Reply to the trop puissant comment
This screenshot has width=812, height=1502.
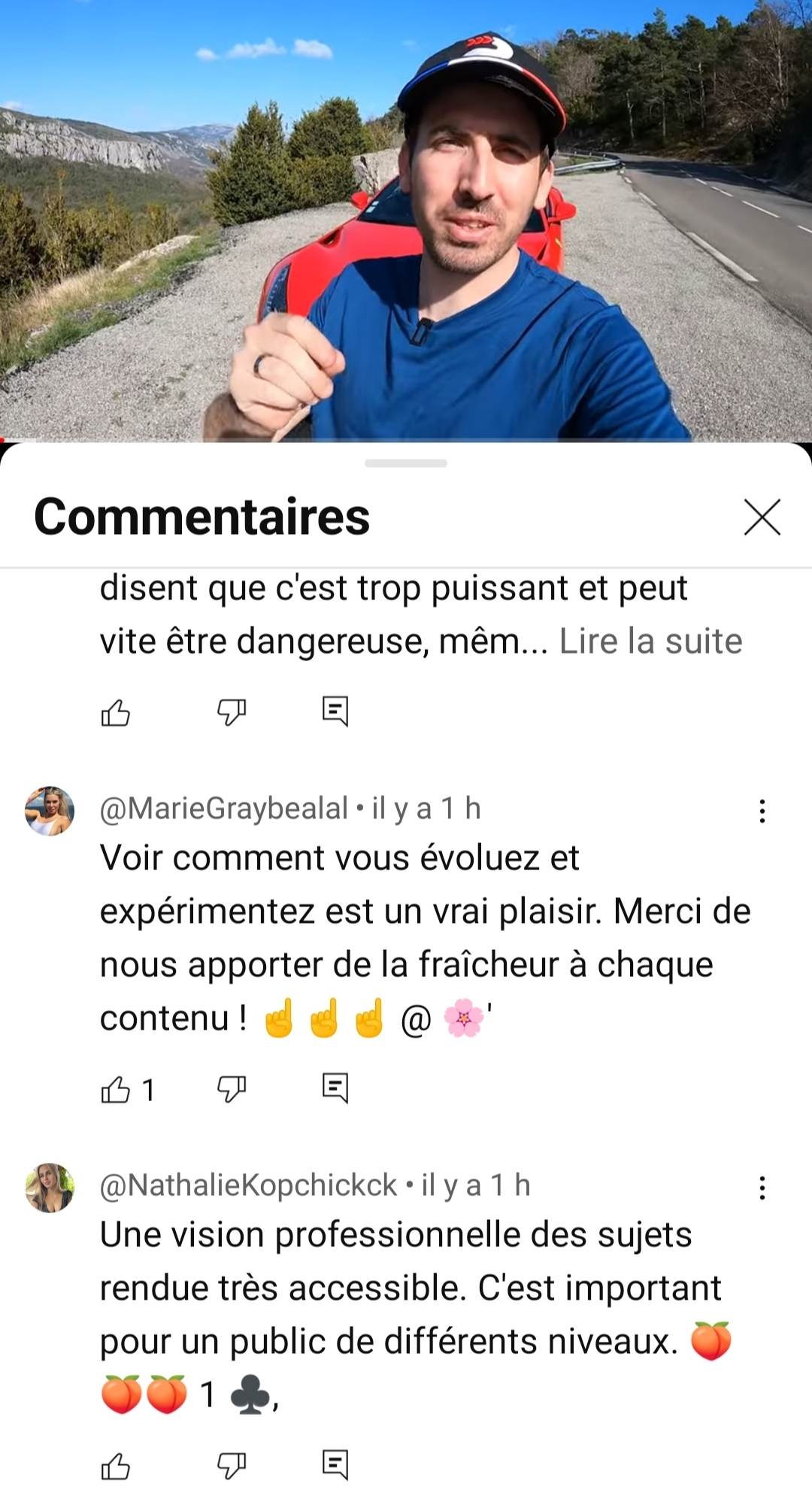click(x=335, y=711)
